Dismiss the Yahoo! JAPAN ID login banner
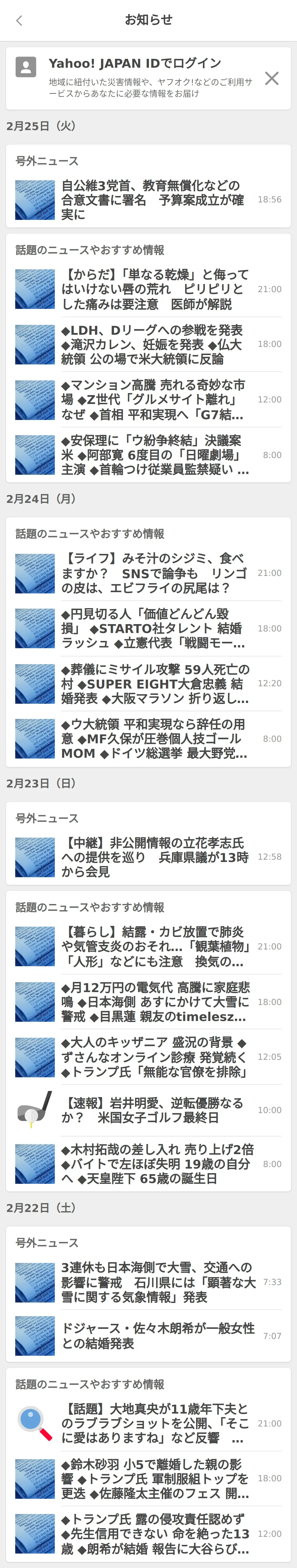This screenshot has width=297, height=1568. (x=271, y=79)
